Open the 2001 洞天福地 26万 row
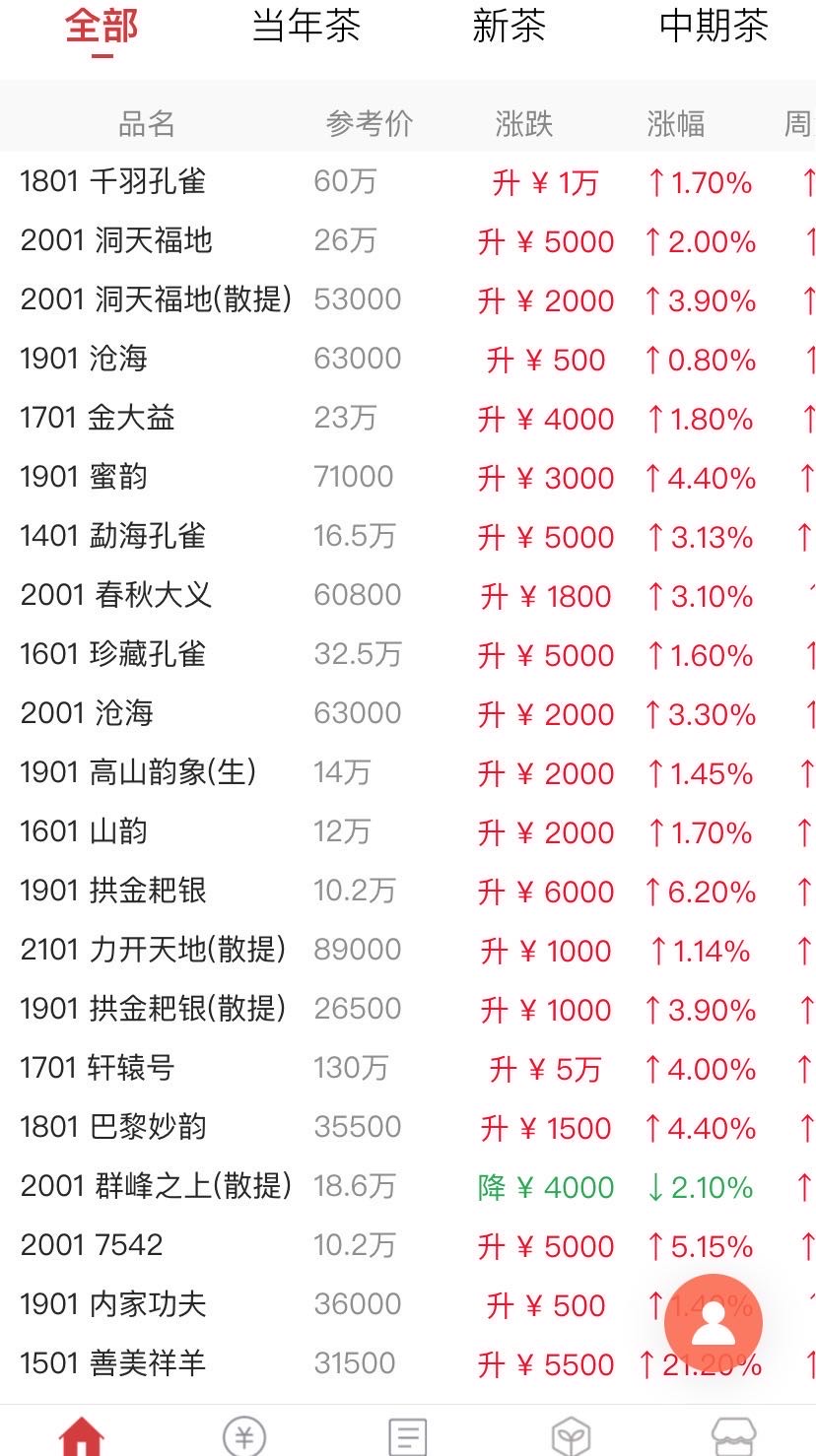 [x=408, y=240]
